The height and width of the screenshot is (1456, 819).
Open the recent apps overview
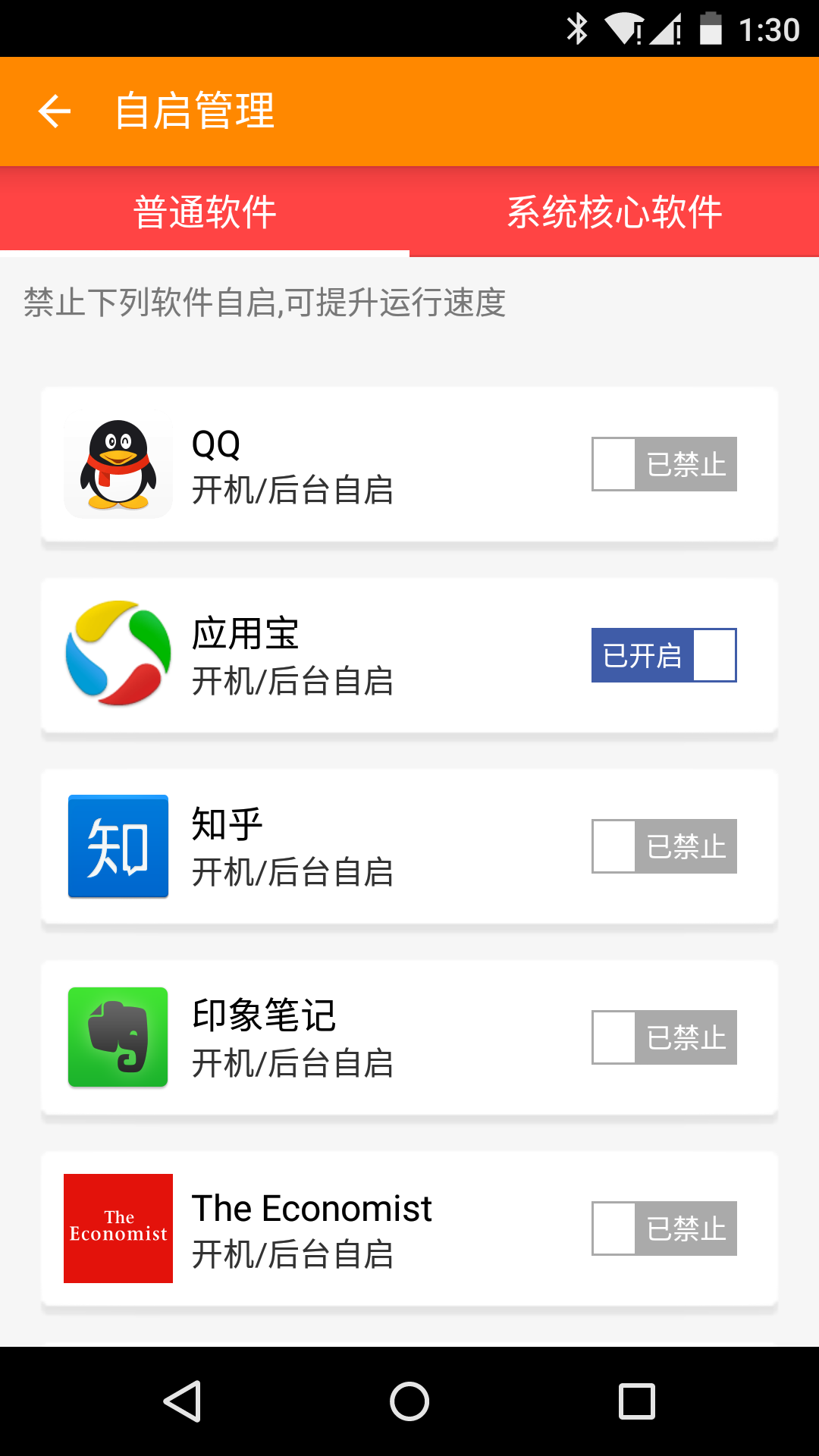coord(637,1401)
